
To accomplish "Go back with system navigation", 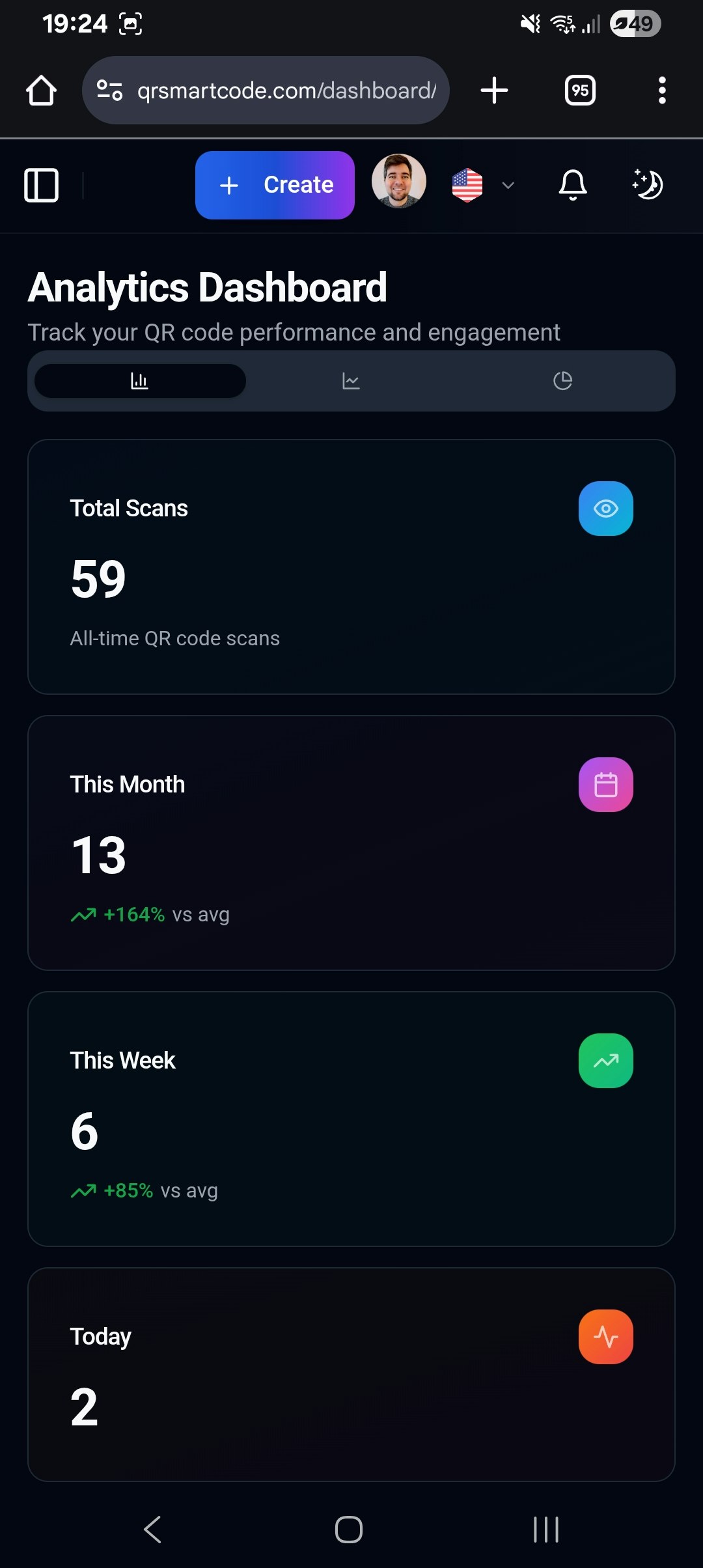I will (x=152, y=1530).
